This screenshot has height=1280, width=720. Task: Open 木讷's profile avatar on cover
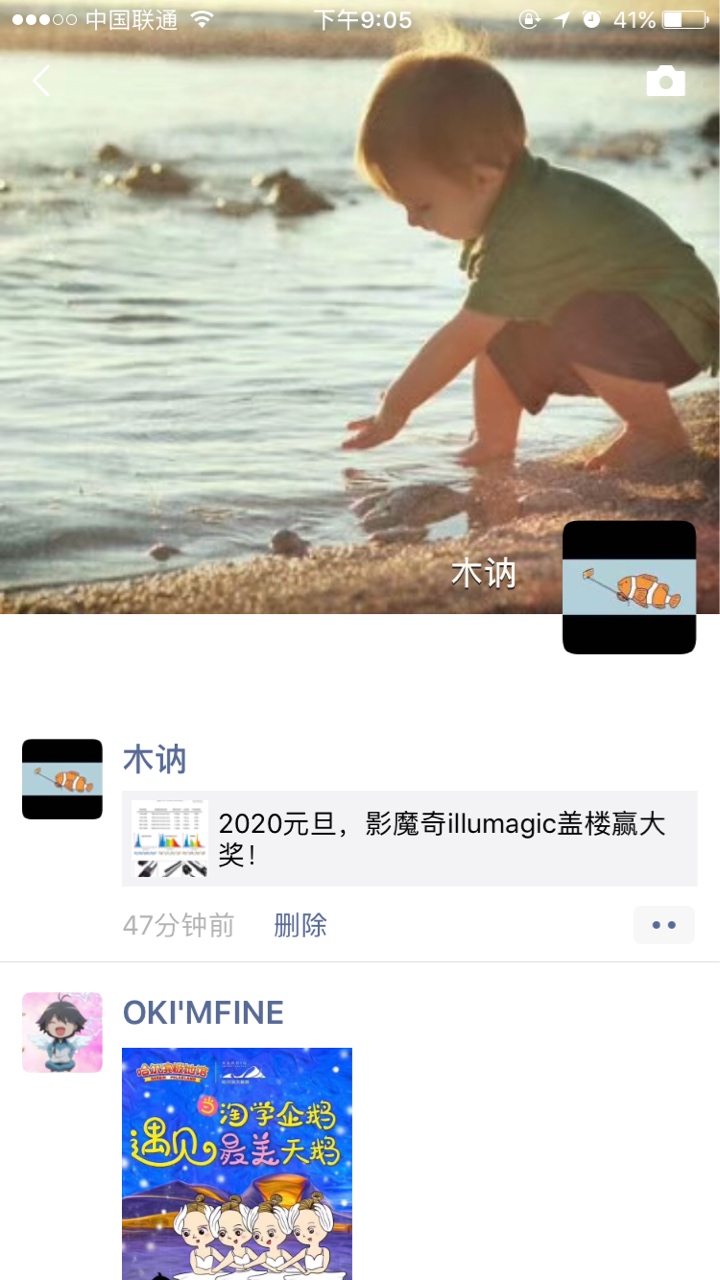tap(629, 587)
